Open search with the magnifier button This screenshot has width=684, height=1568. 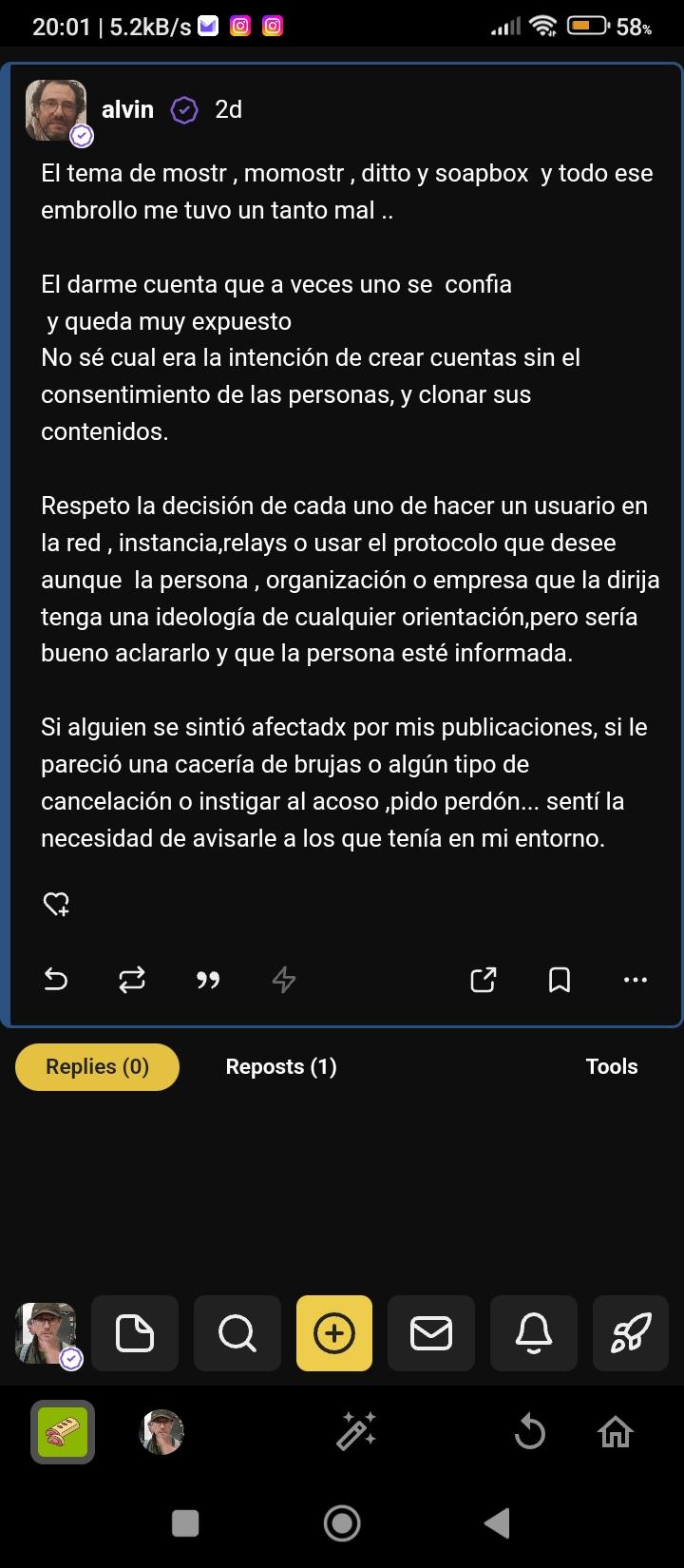coord(237,1333)
